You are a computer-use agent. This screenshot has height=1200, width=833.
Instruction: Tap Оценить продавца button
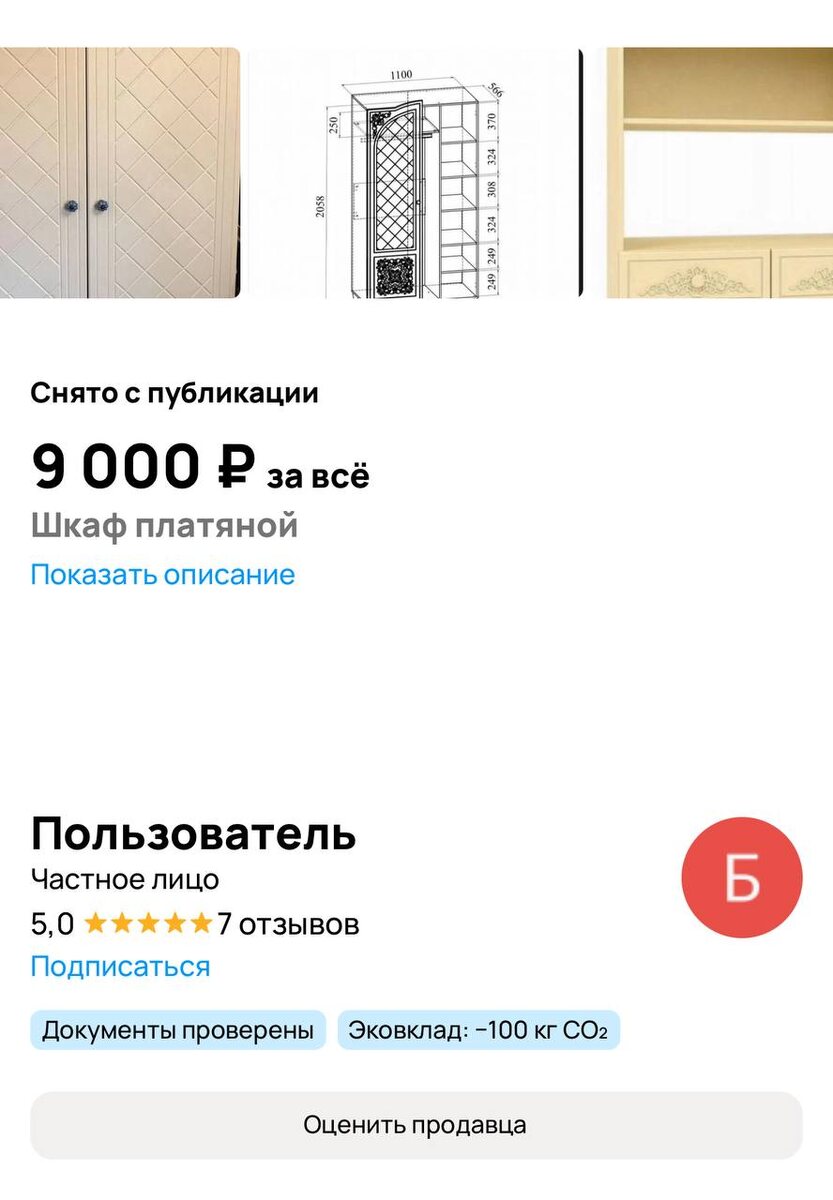click(416, 1125)
